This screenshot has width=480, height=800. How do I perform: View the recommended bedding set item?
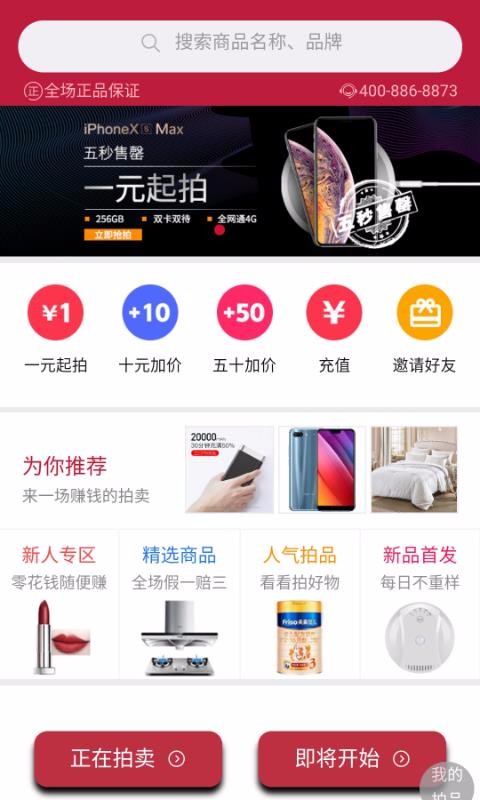pyautogui.click(x=414, y=469)
